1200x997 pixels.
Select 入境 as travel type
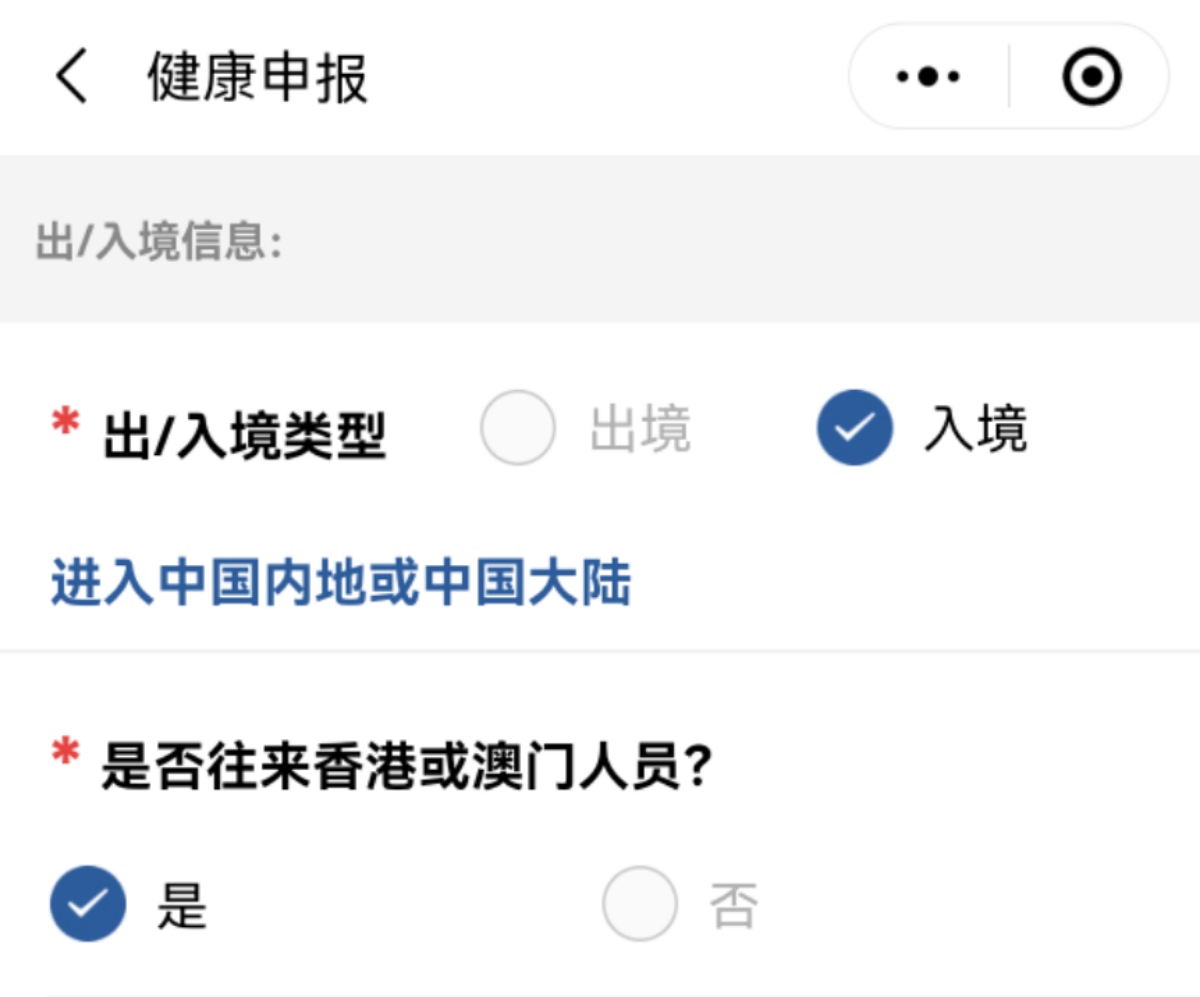(x=855, y=428)
